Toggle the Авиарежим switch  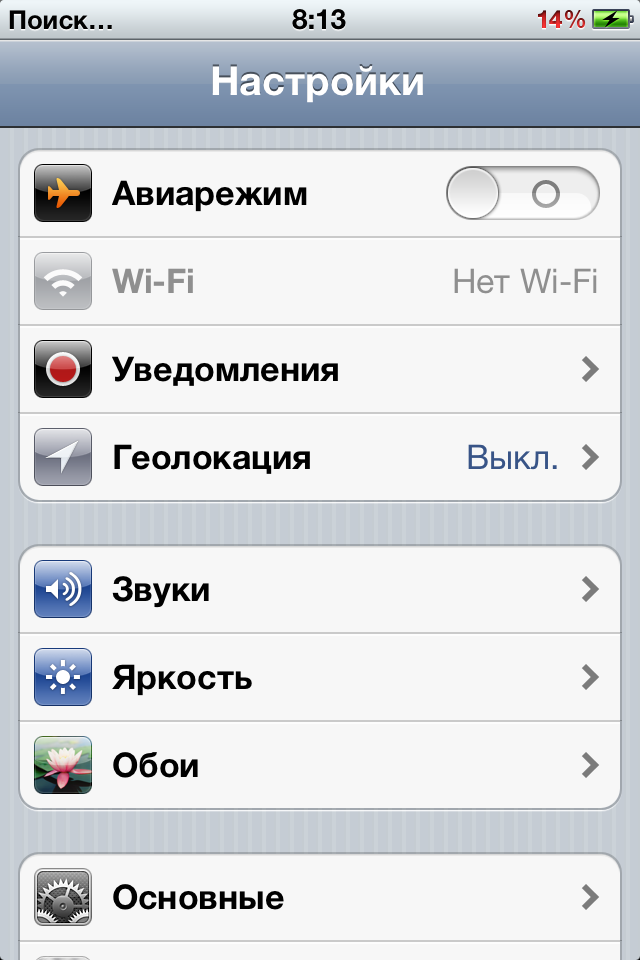[522, 194]
